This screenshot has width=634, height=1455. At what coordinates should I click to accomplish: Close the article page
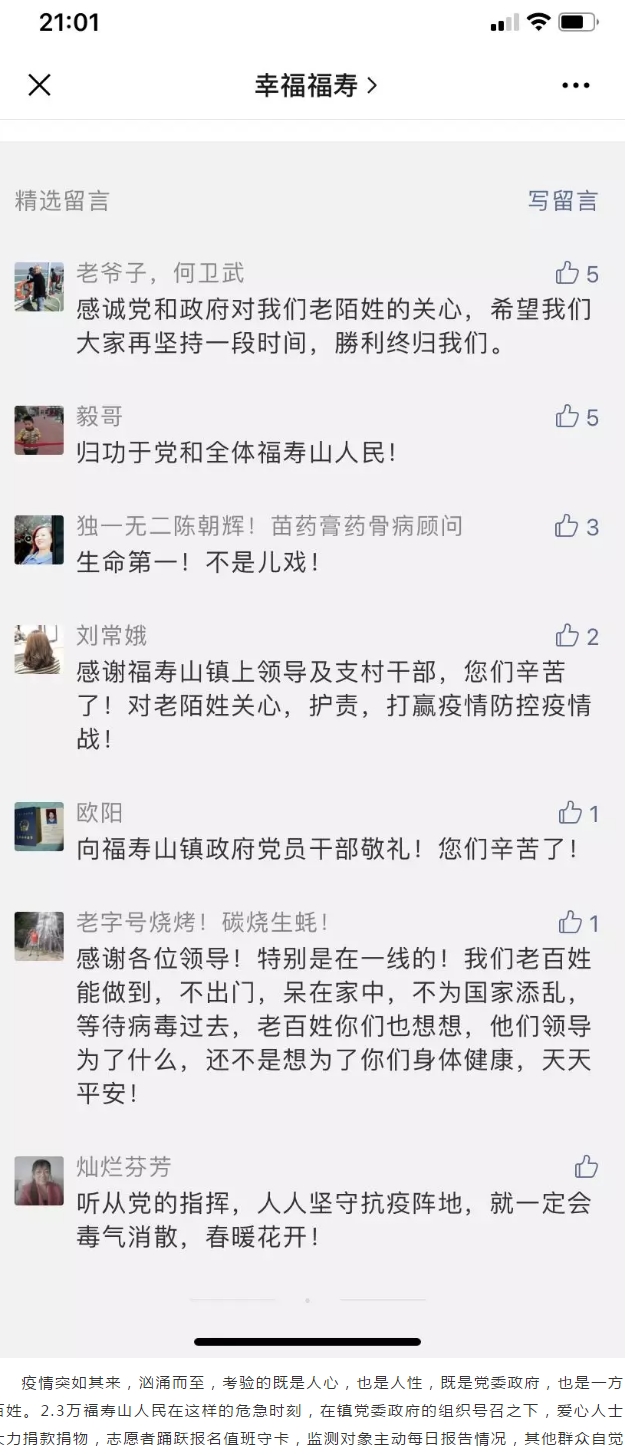39,85
